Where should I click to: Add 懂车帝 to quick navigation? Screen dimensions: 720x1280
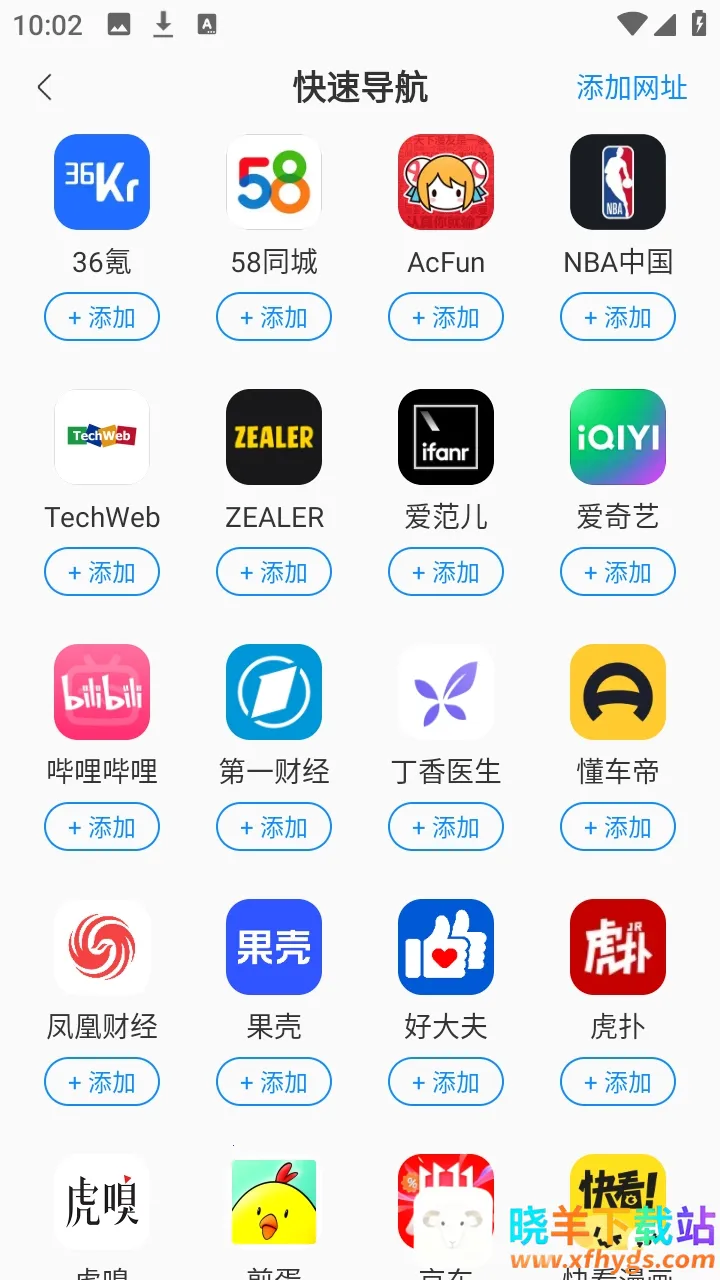(x=618, y=828)
